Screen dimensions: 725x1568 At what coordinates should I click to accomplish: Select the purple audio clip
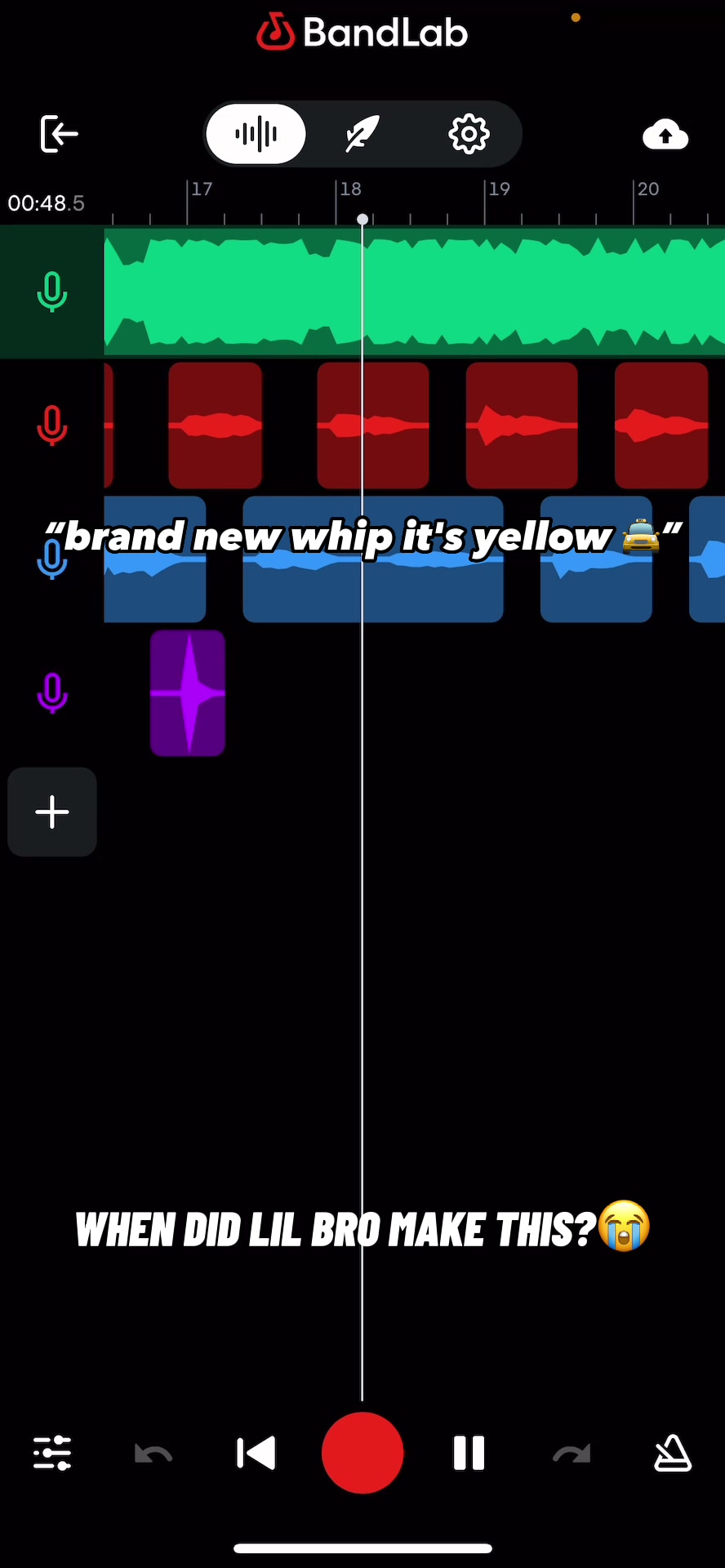pyautogui.click(x=188, y=693)
